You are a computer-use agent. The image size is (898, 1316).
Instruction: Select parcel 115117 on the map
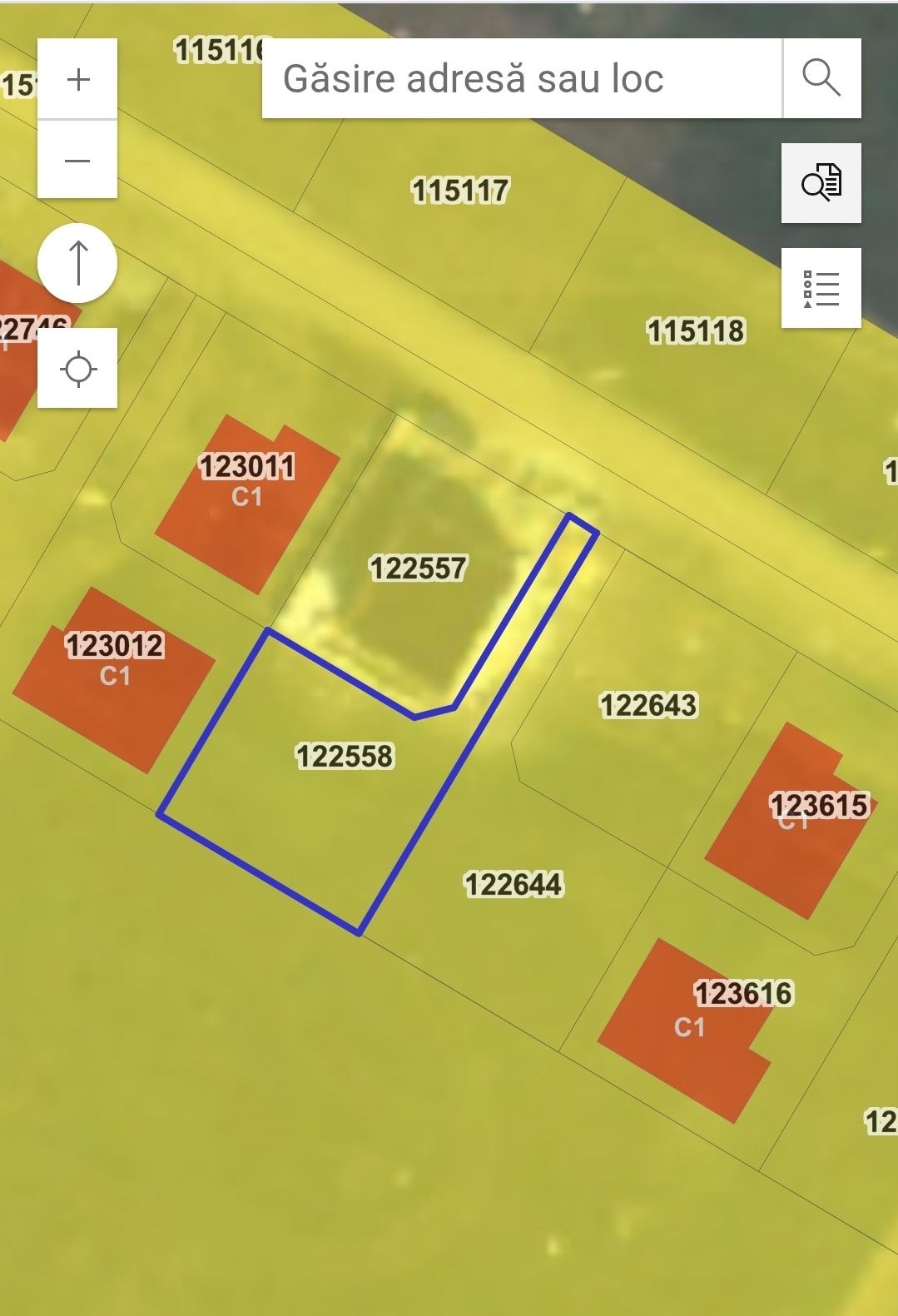[x=460, y=191]
